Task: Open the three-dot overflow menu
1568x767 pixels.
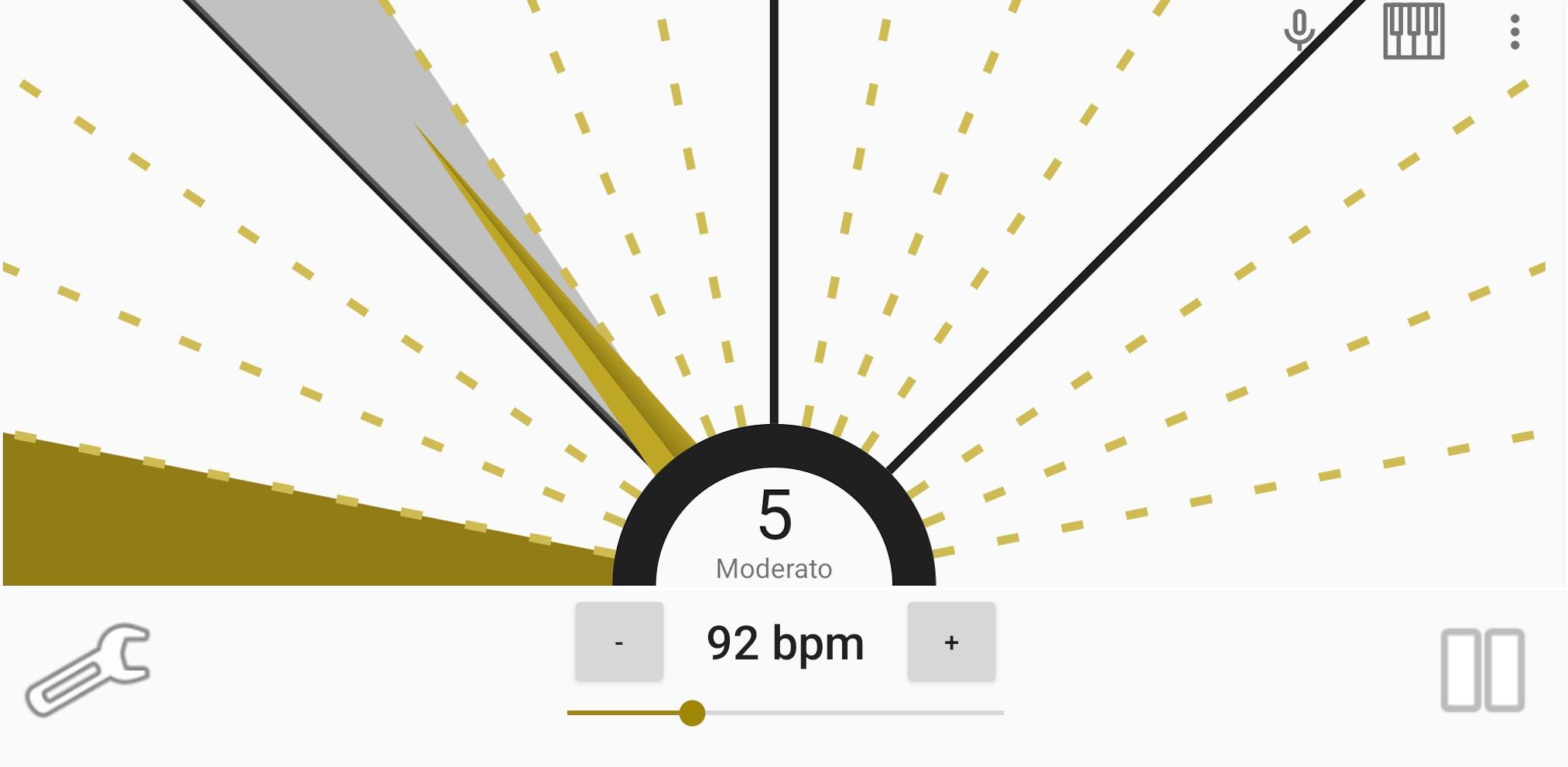Action: tap(1515, 33)
